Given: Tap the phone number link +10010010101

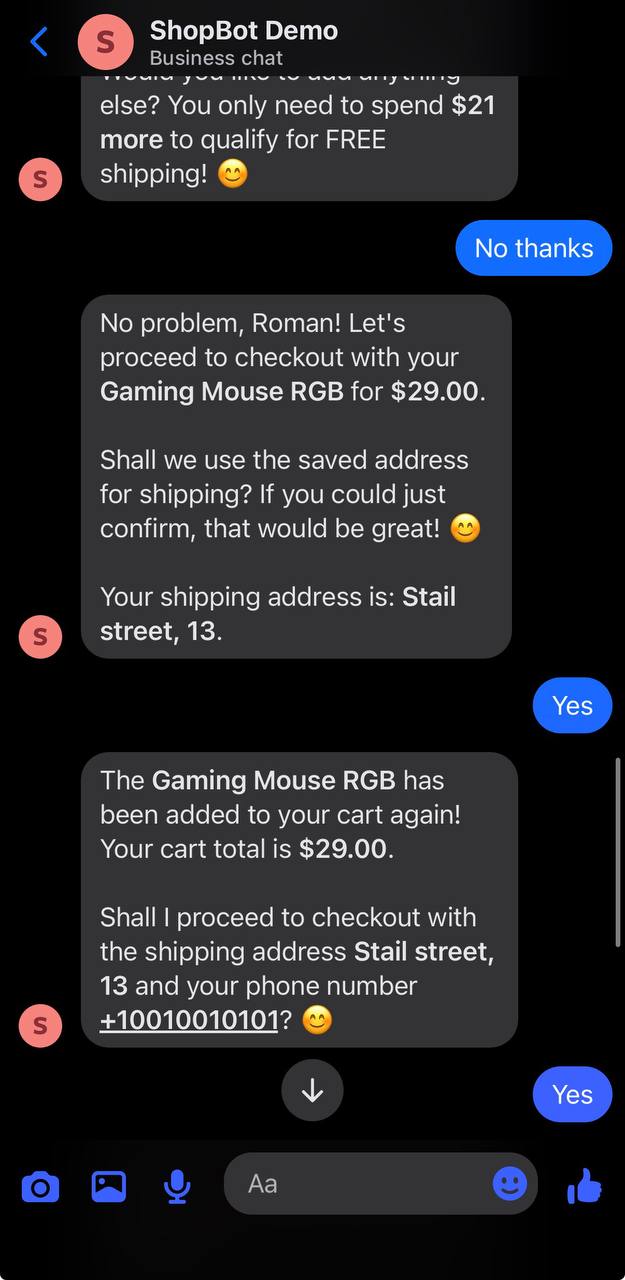Looking at the screenshot, I should click(189, 1020).
